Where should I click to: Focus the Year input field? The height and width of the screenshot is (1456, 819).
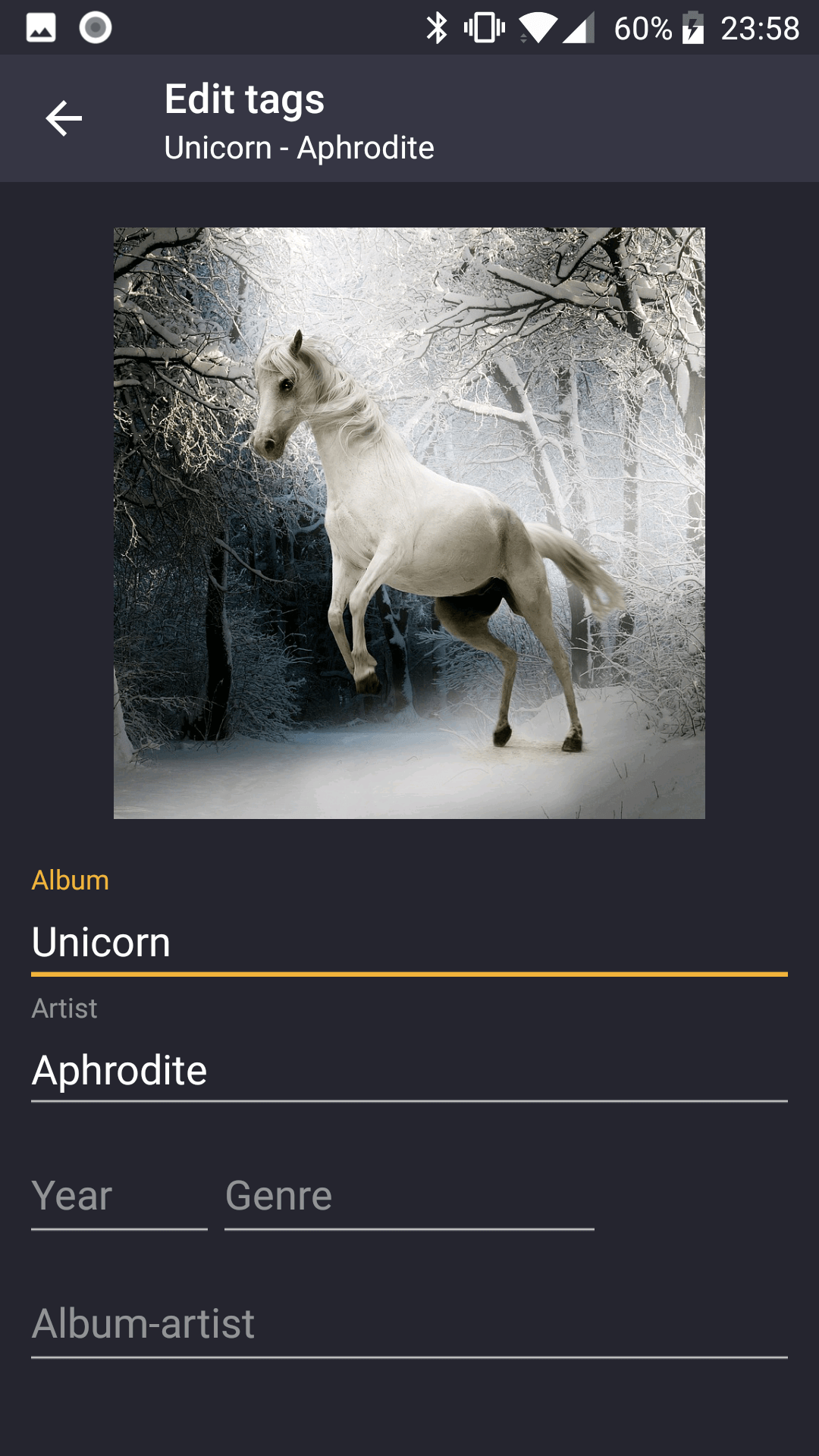[119, 1197]
